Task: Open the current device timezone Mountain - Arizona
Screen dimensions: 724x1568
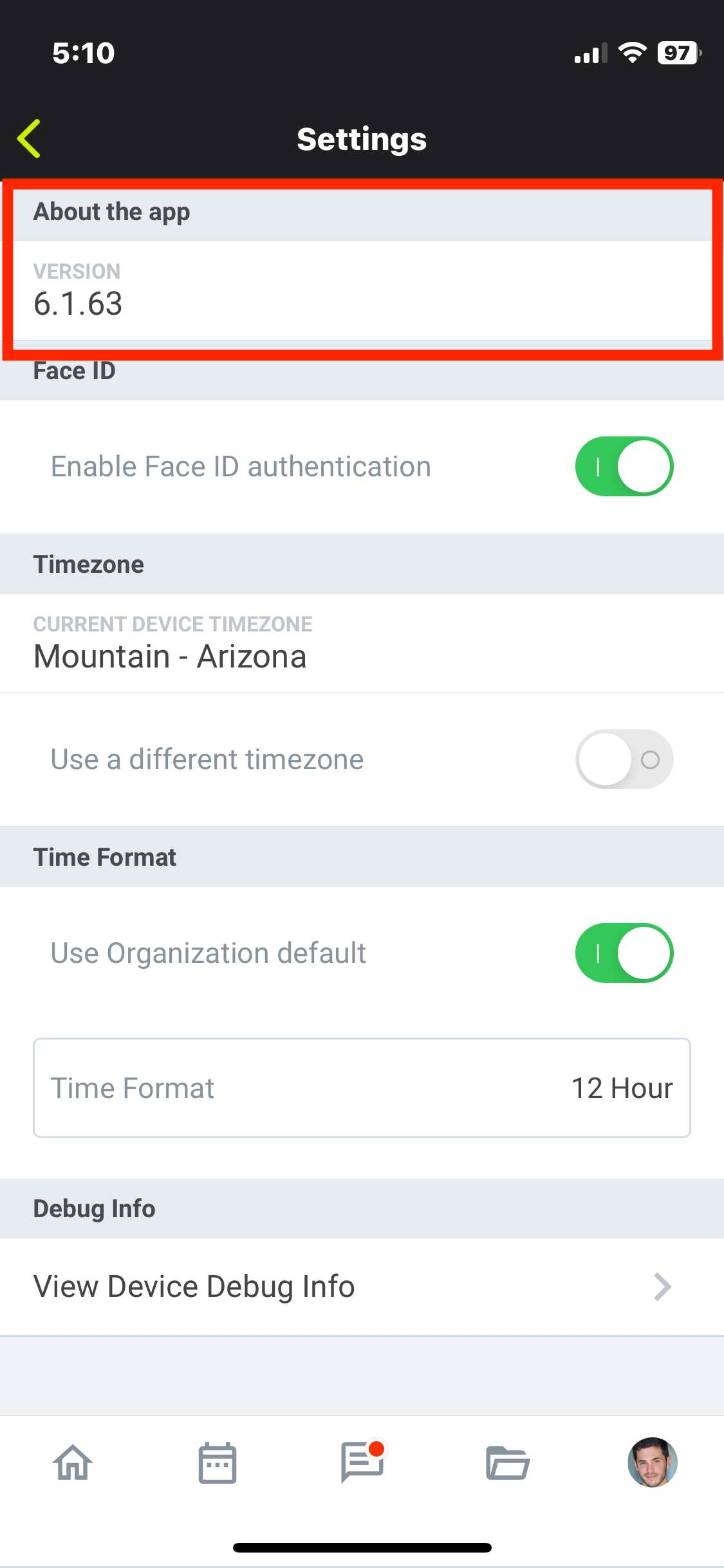Action: click(171, 656)
